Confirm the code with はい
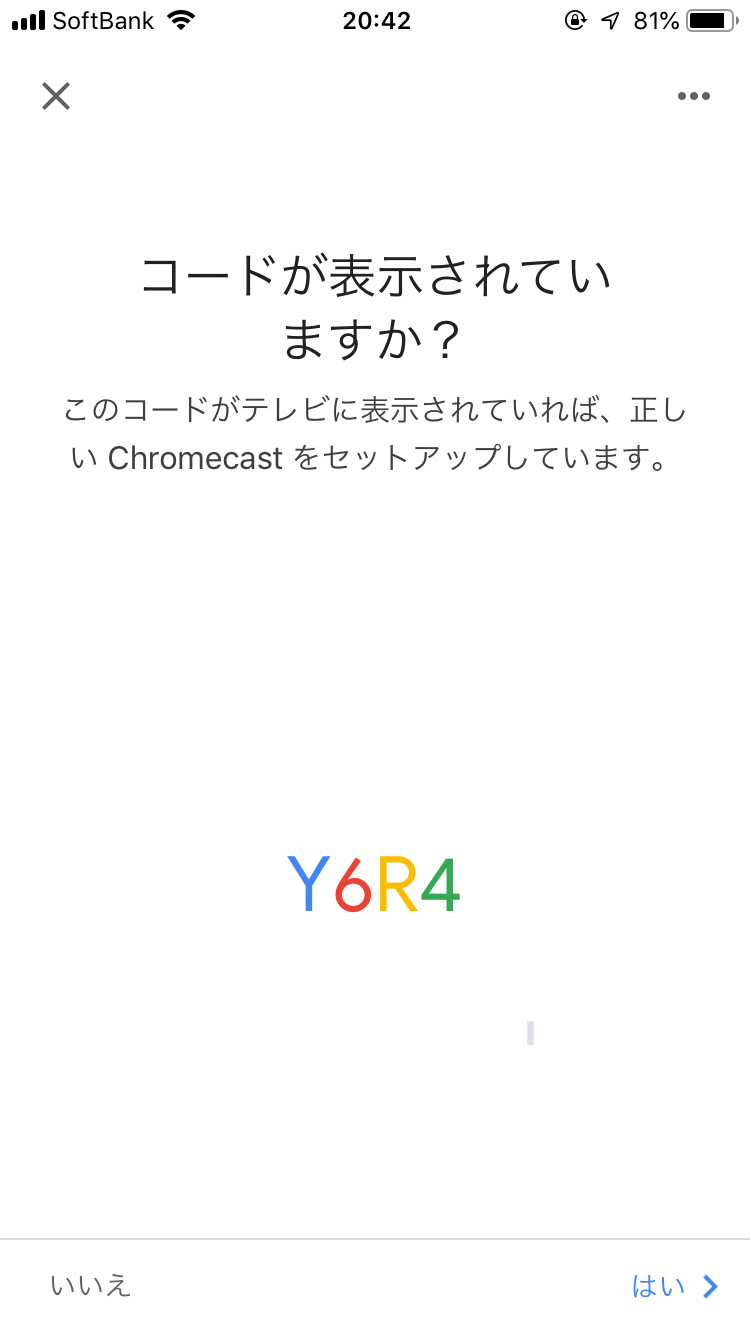The width and height of the screenshot is (750, 1334). tap(675, 1285)
